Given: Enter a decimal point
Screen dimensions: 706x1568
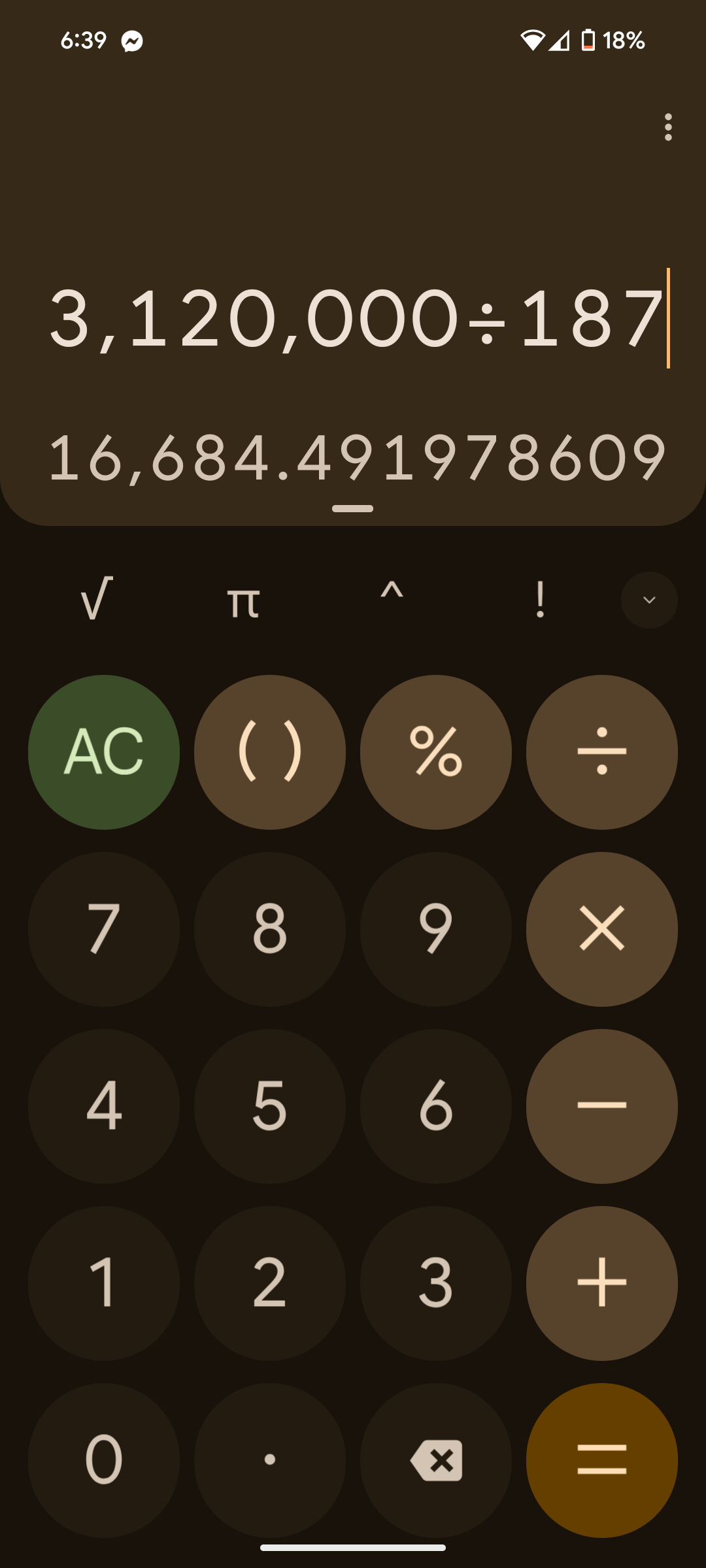Looking at the screenshot, I should click(x=270, y=1460).
